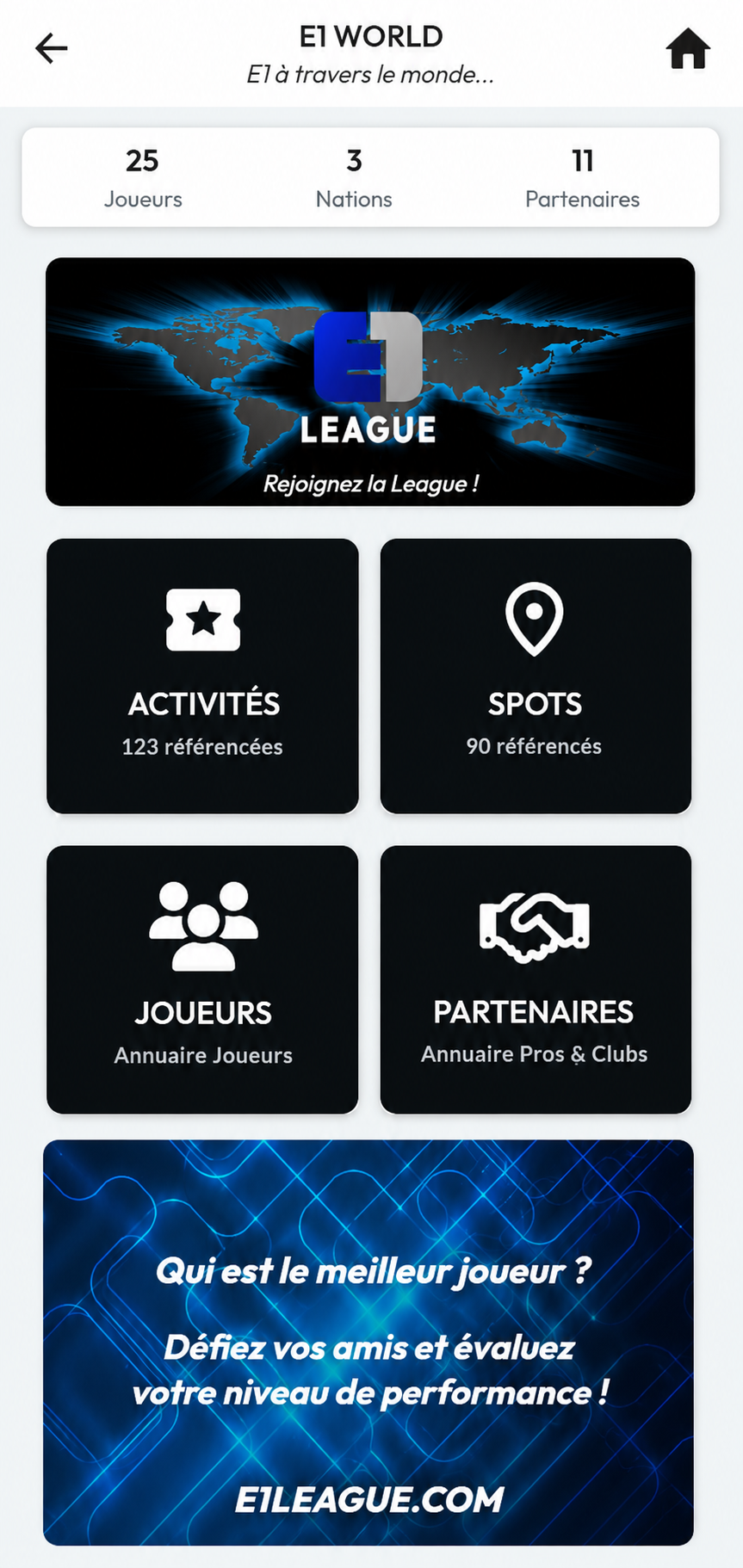This screenshot has width=743, height=1568.
Task: Browse the Joueurs directory
Action: (x=202, y=979)
